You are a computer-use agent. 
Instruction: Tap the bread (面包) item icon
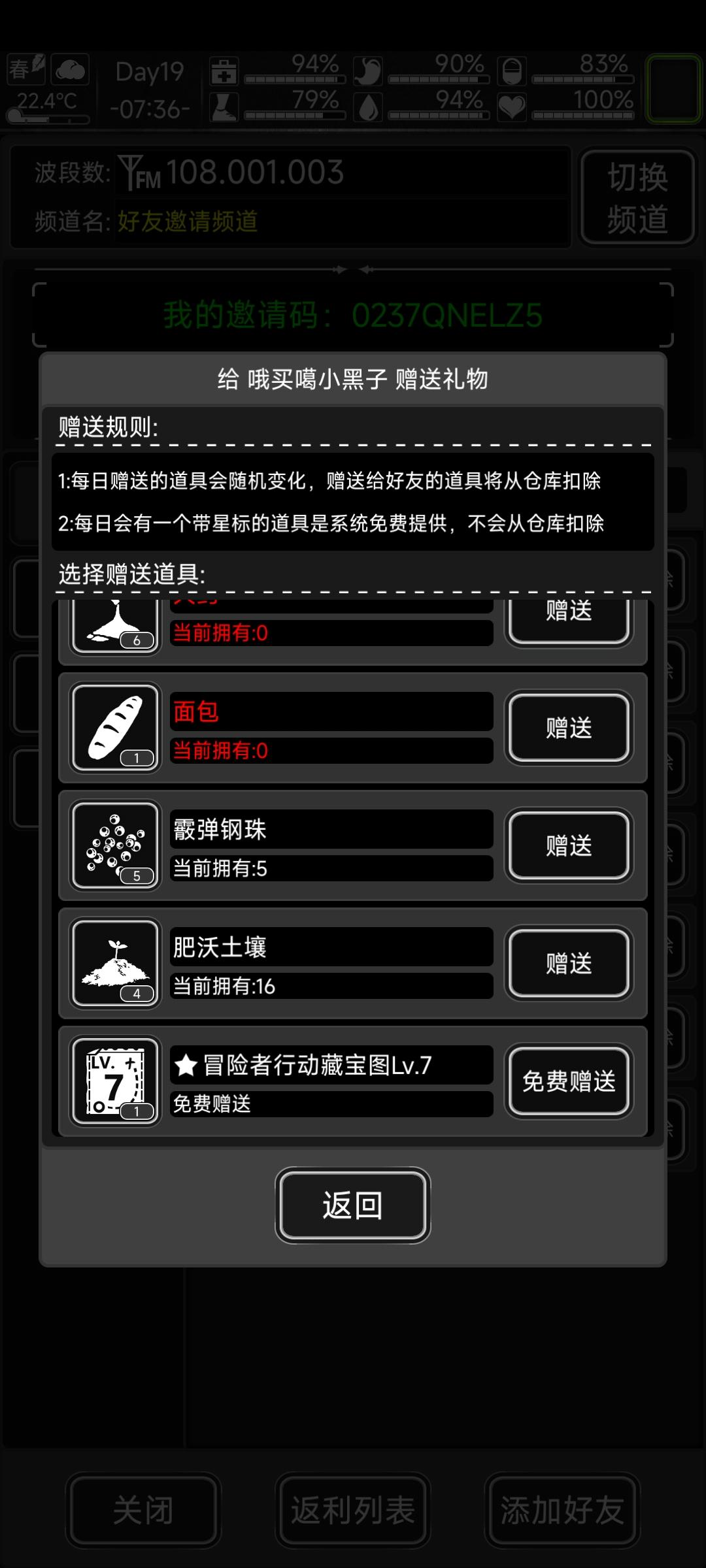click(x=114, y=727)
